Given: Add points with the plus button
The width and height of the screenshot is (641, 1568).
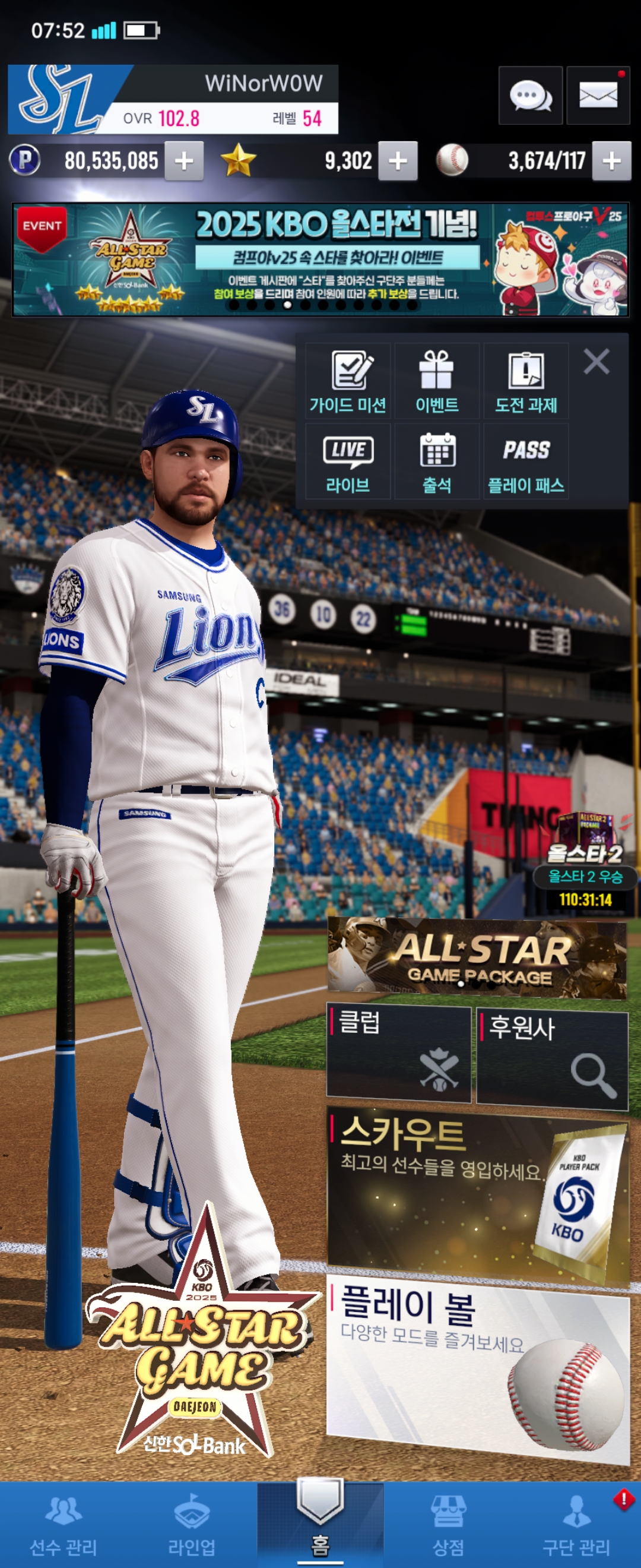Looking at the screenshot, I should (x=183, y=161).
